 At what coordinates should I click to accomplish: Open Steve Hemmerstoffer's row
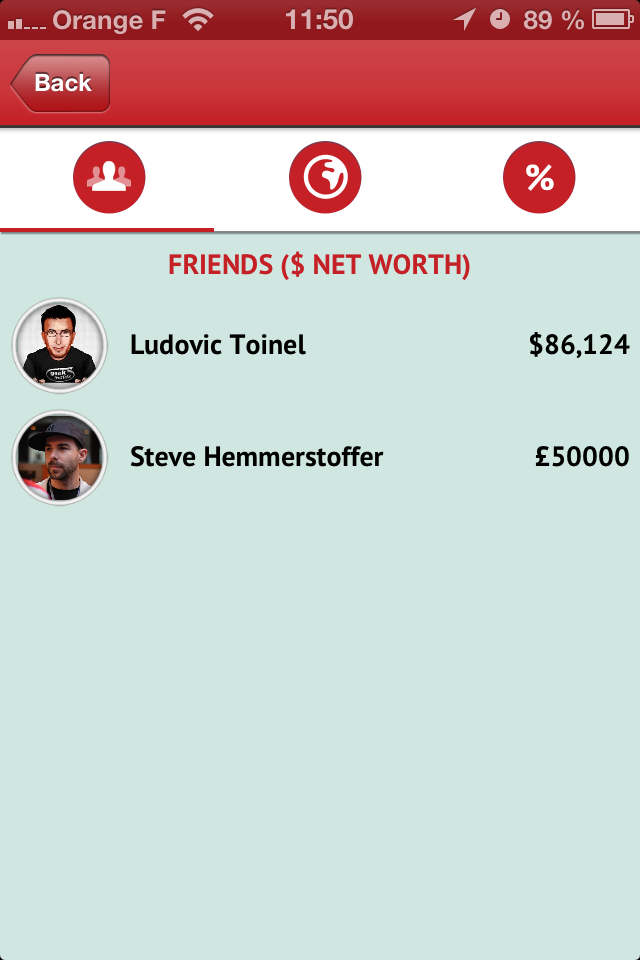(320, 458)
